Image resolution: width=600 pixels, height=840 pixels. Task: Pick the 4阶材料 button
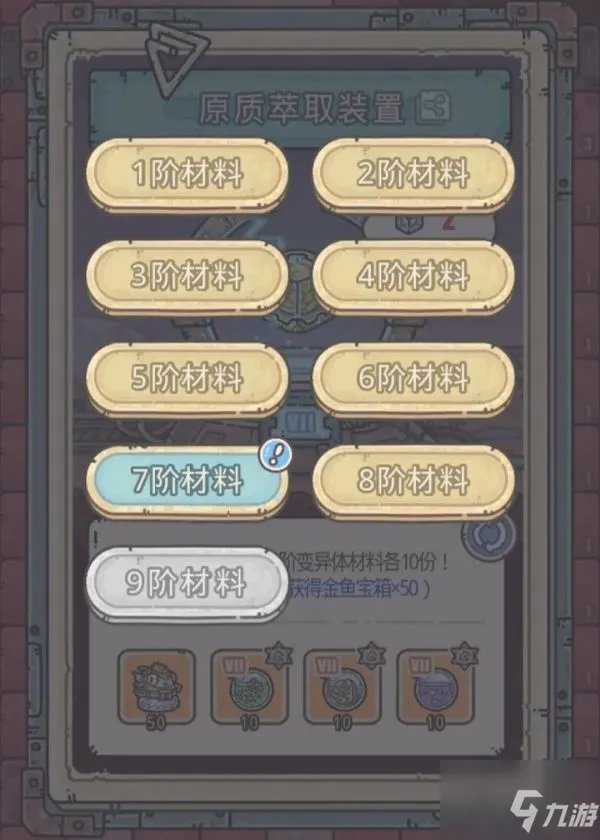(413, 277)
